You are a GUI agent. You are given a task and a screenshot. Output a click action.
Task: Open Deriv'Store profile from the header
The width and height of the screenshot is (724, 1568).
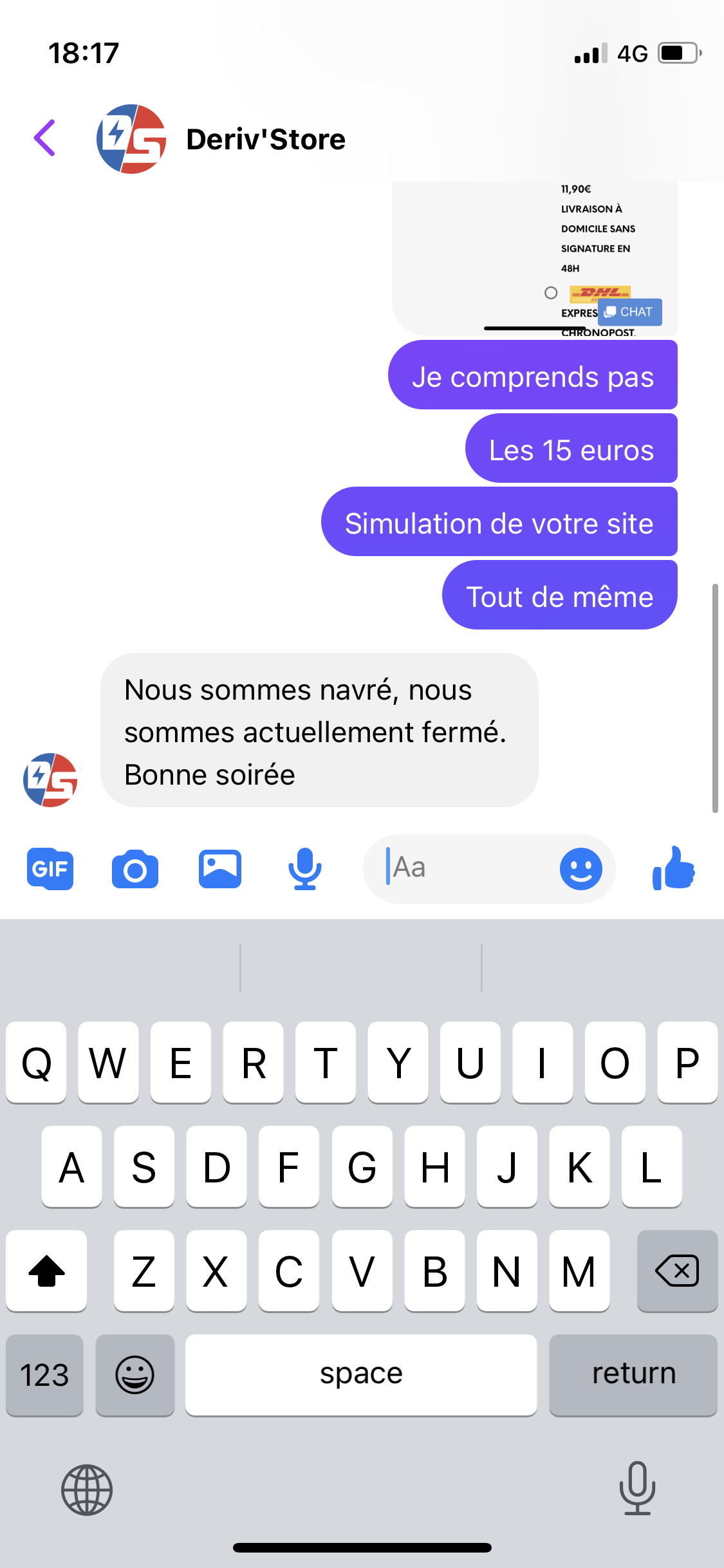point(265,139)
